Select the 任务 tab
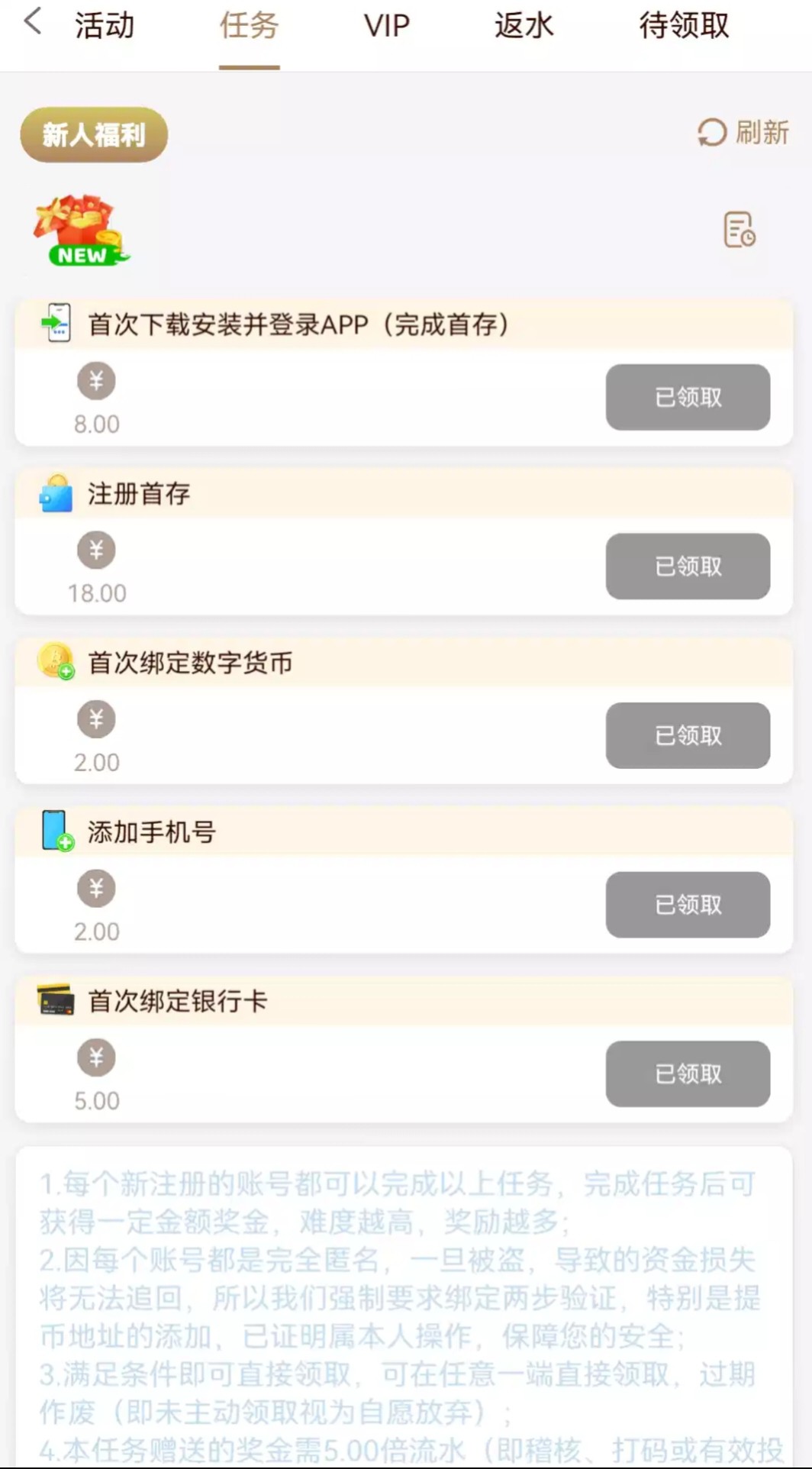812x1469 pixels. tap(249, 26)
